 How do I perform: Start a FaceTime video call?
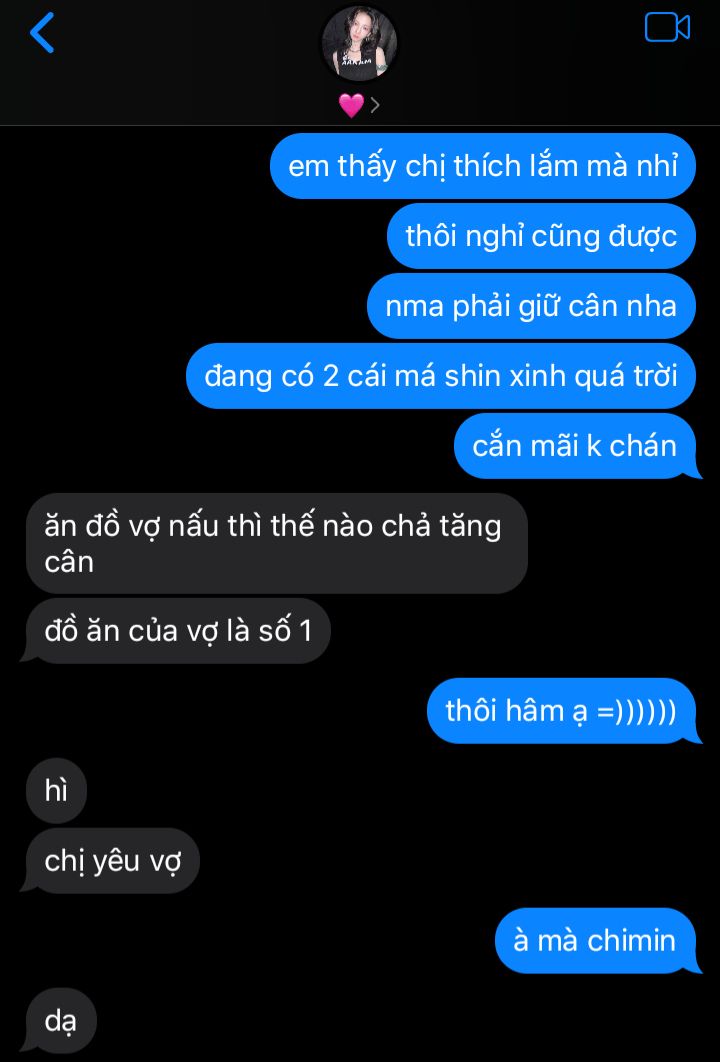coord(667,27)
